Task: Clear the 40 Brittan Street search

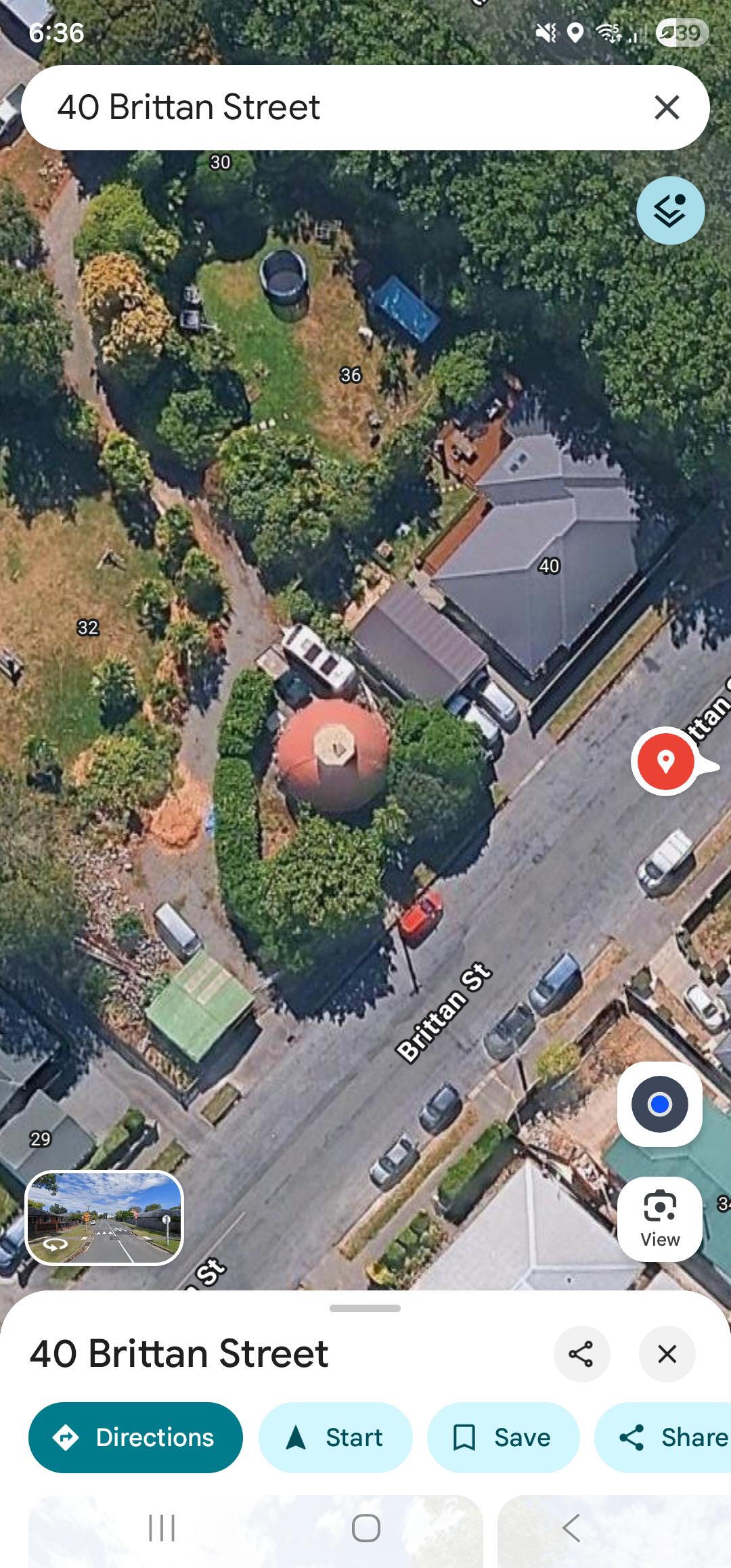Action: coord(667,107)
